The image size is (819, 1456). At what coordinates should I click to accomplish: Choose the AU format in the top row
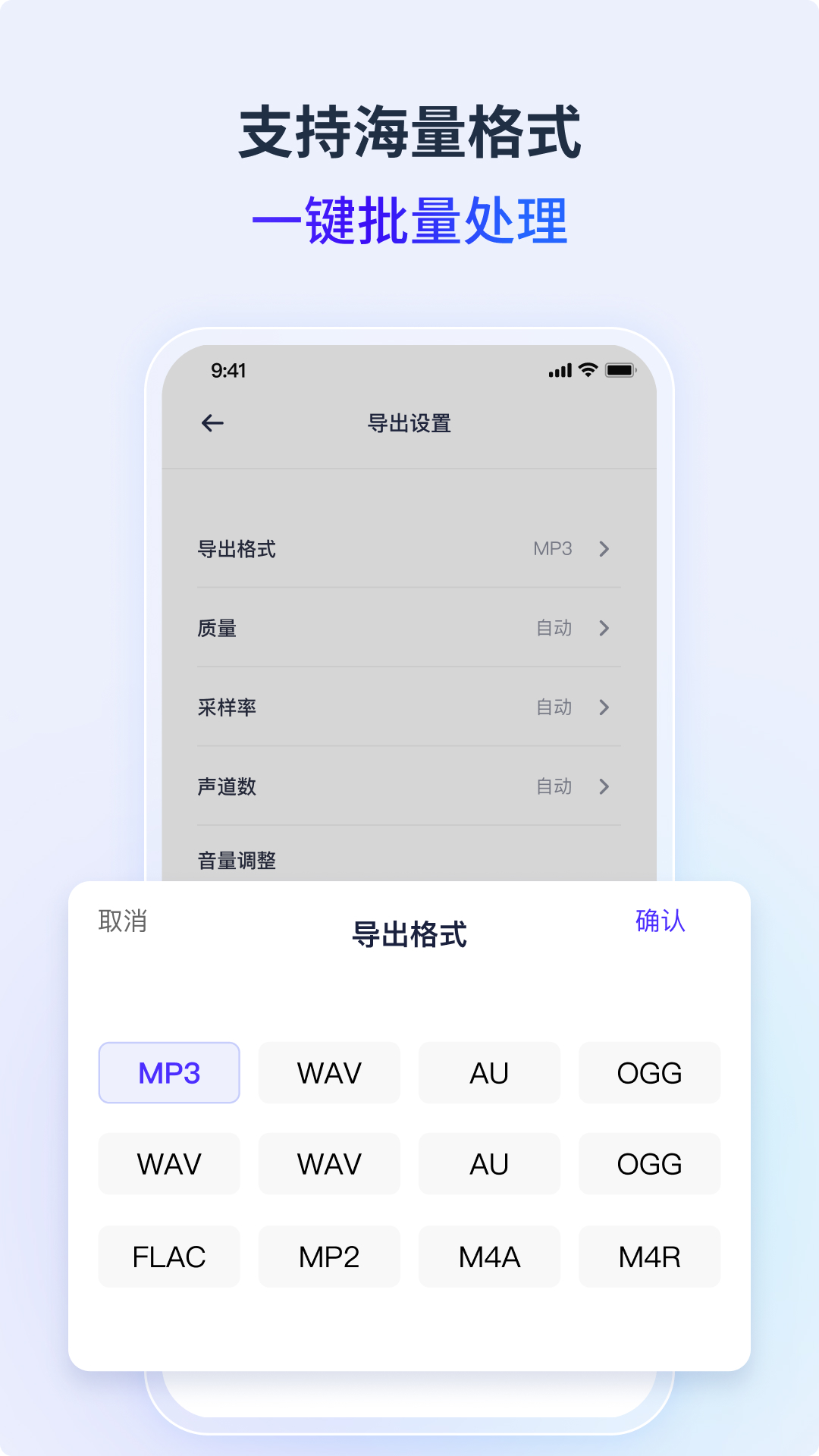489,1072
